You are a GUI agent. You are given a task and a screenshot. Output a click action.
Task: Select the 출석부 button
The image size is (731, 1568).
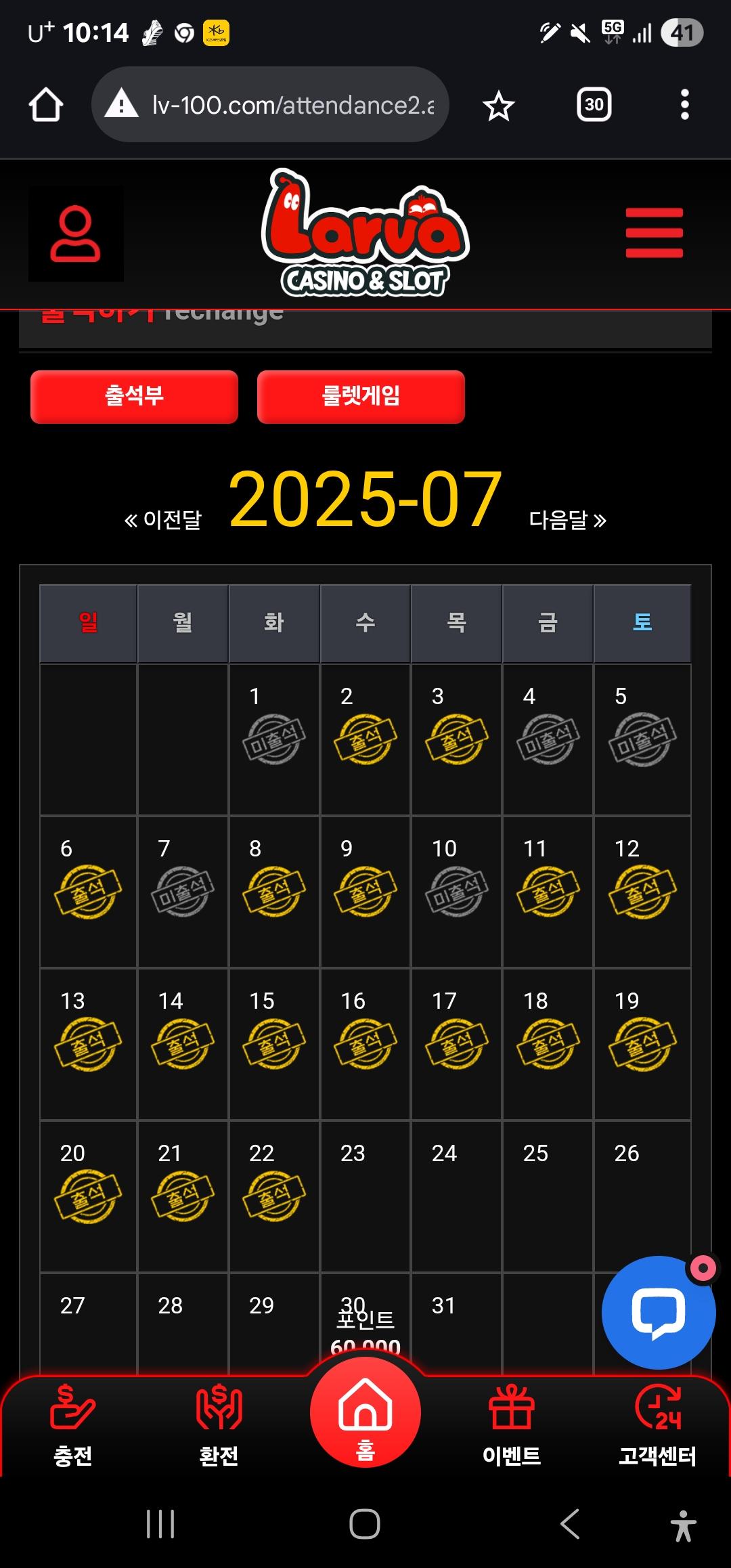134,396
